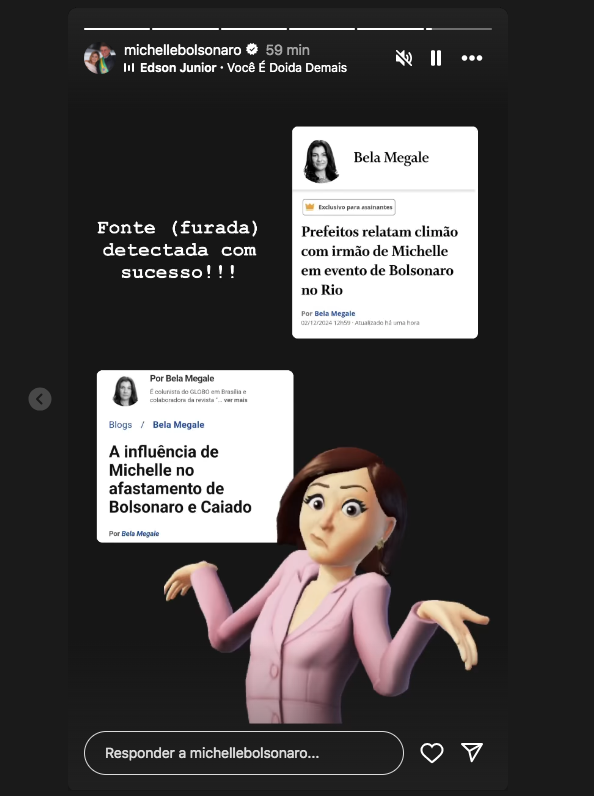Go back to the previous story

40,399
